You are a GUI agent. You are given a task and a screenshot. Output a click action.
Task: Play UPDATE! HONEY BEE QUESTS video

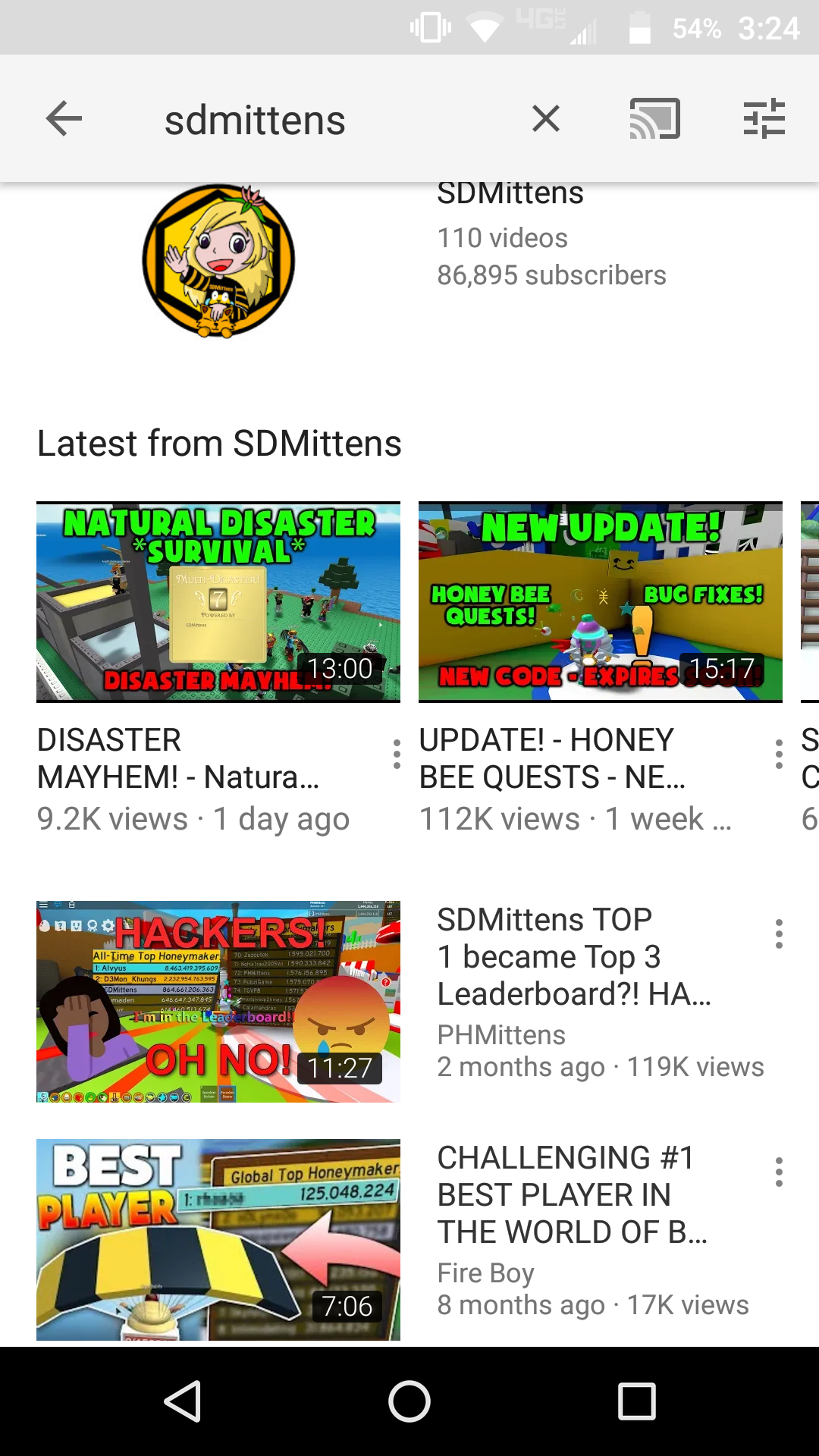coord(600,601)
